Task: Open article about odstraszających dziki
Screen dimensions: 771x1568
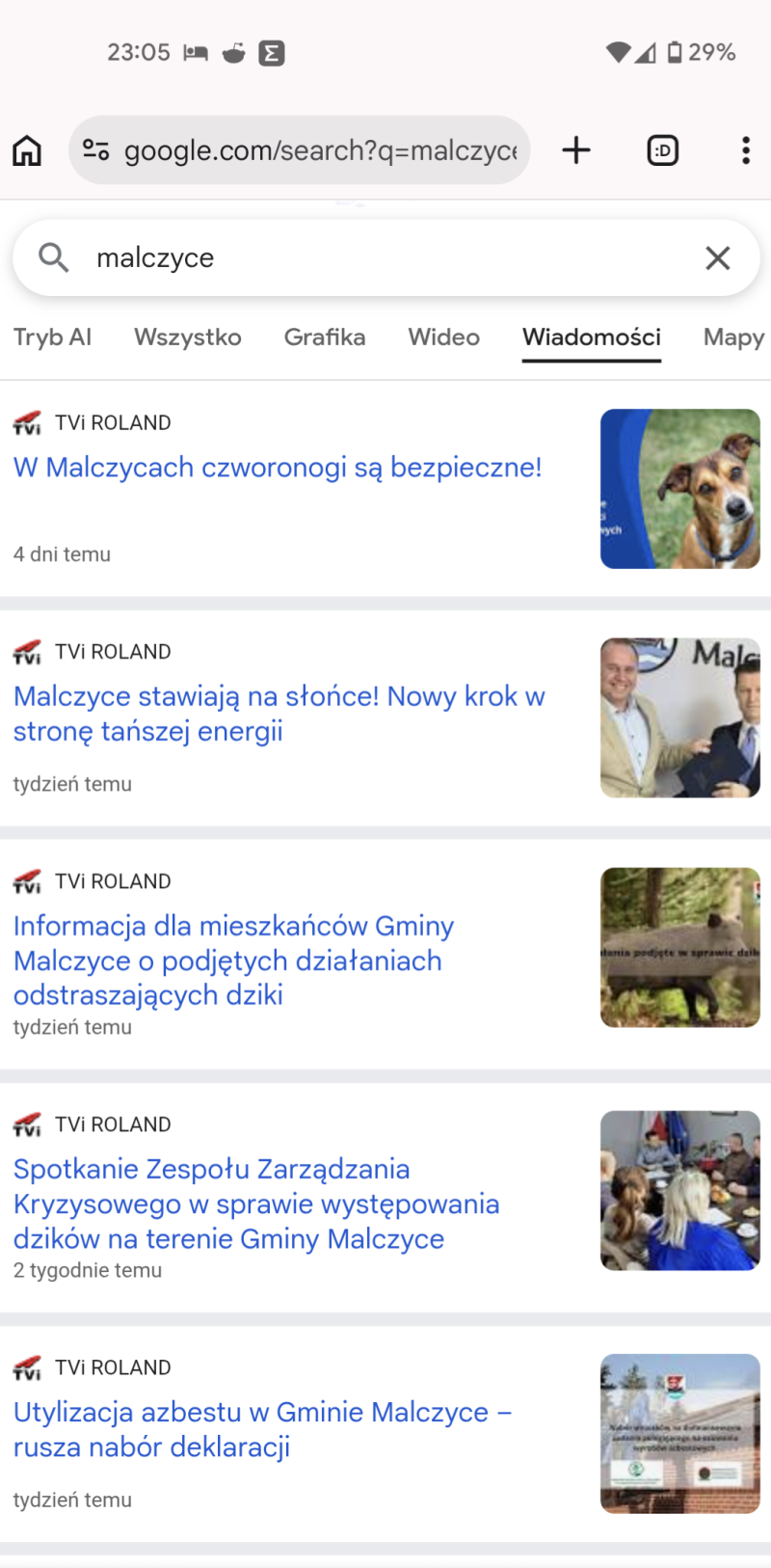Action: coord(233,960)
